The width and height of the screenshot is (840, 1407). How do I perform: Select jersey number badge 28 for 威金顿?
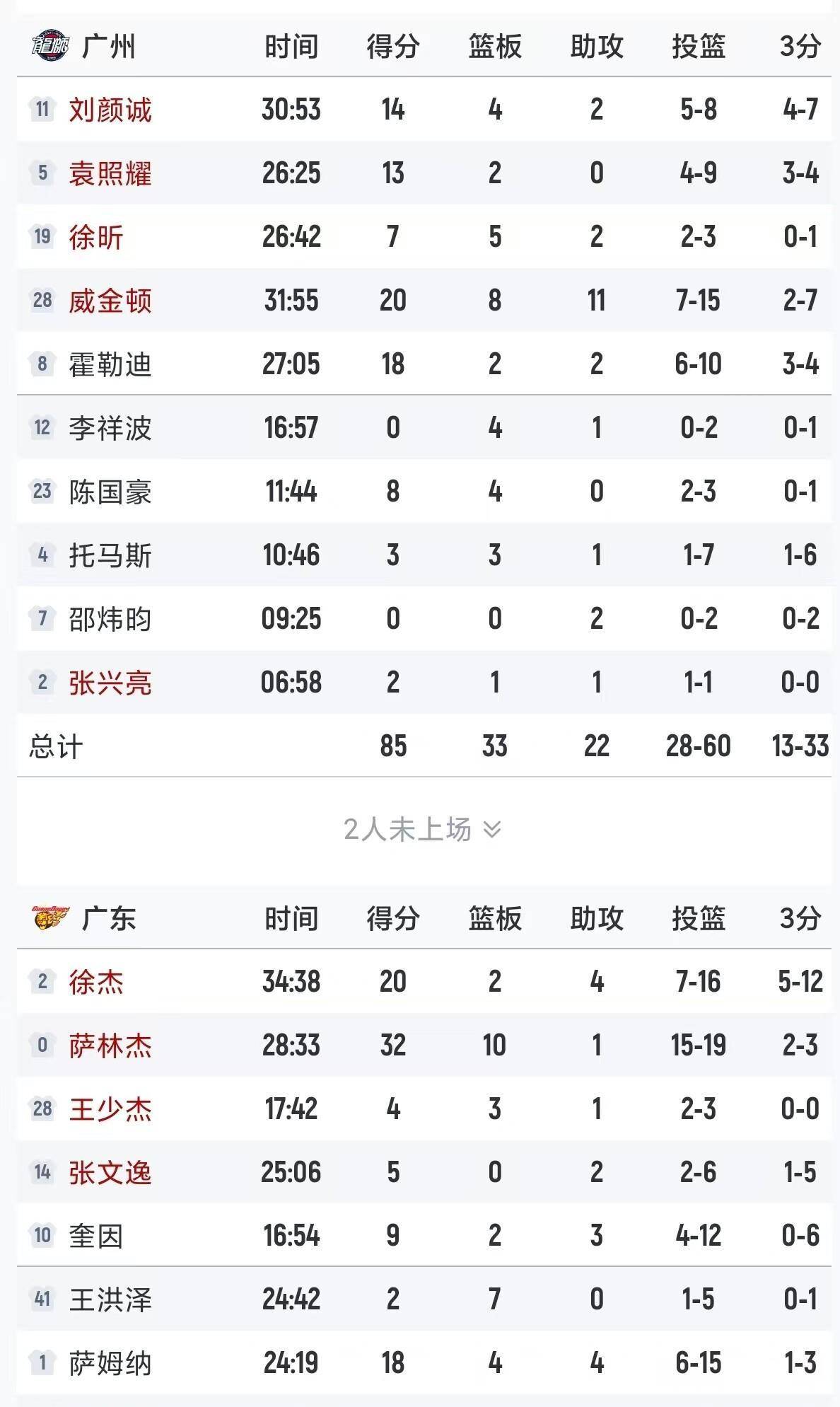(44, 299)
